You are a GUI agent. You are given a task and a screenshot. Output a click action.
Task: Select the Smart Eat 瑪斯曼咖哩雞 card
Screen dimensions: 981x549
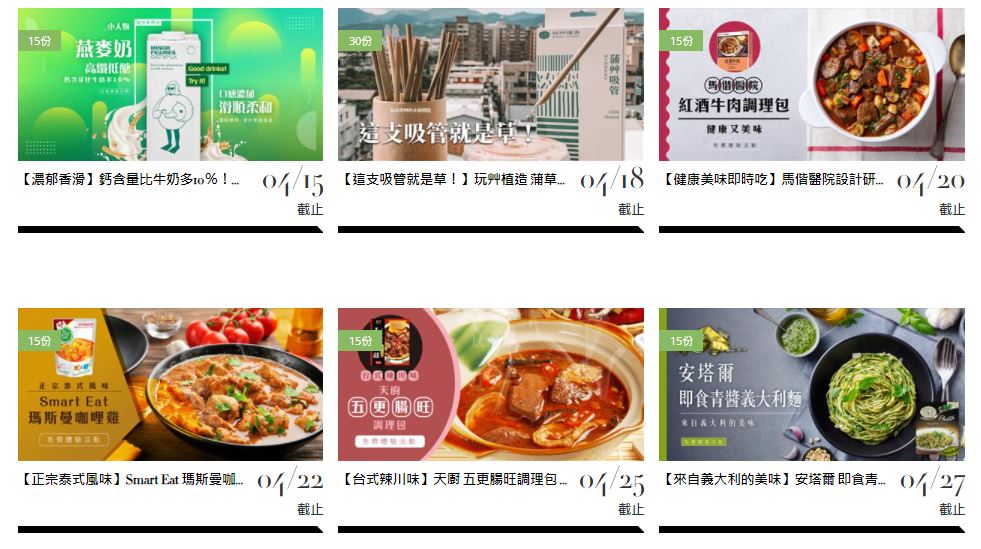[x=170, y=384]
